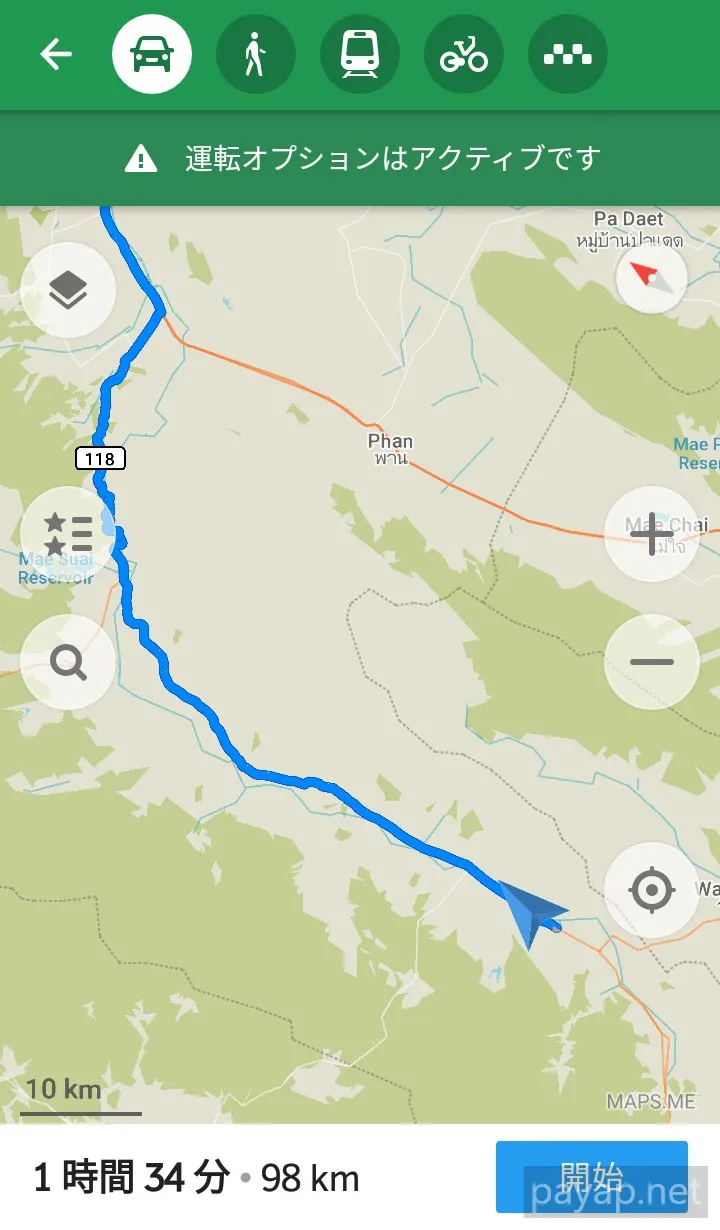Viewport: 720px width, 1230px height.
Task: Switch to public transit route mode
Action: (360, 54)
